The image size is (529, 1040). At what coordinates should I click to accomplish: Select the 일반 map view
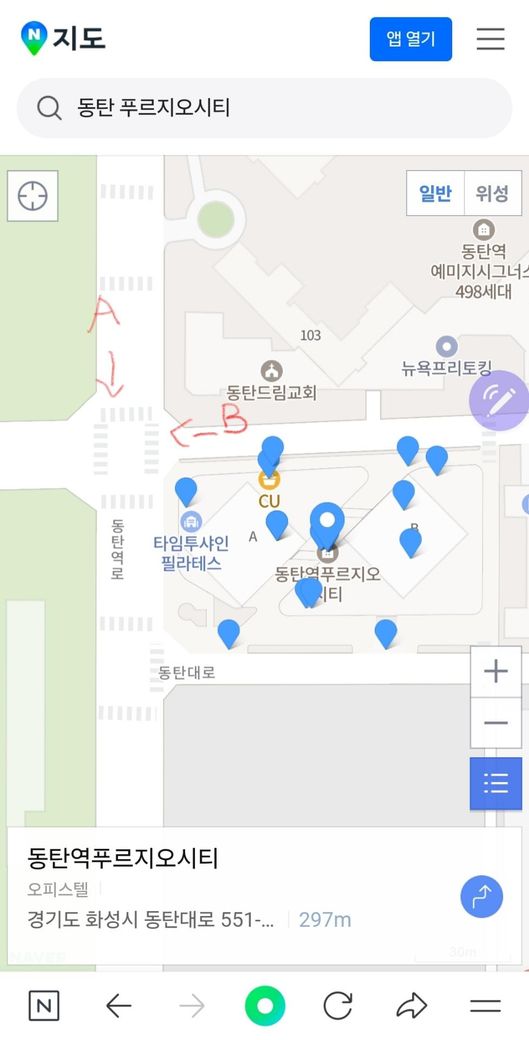pos(435,193)
